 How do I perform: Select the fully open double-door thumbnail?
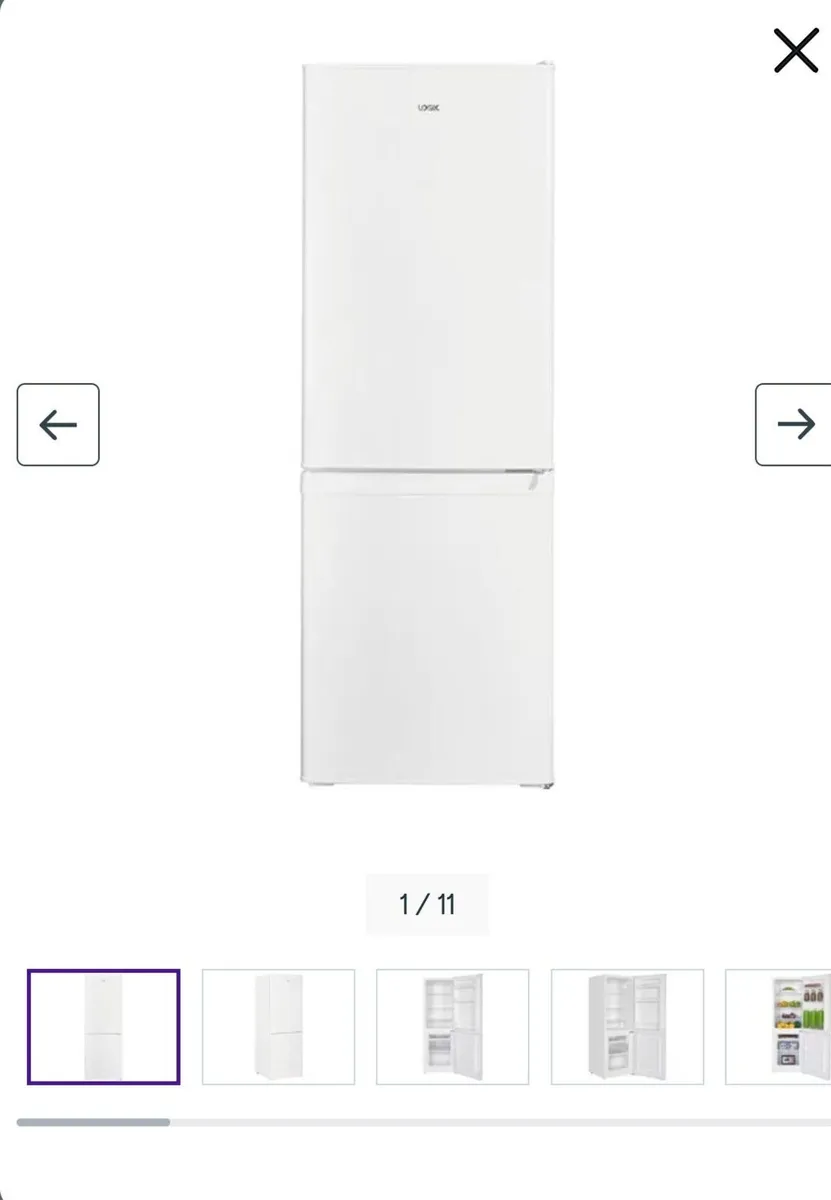pos(628,1027)
